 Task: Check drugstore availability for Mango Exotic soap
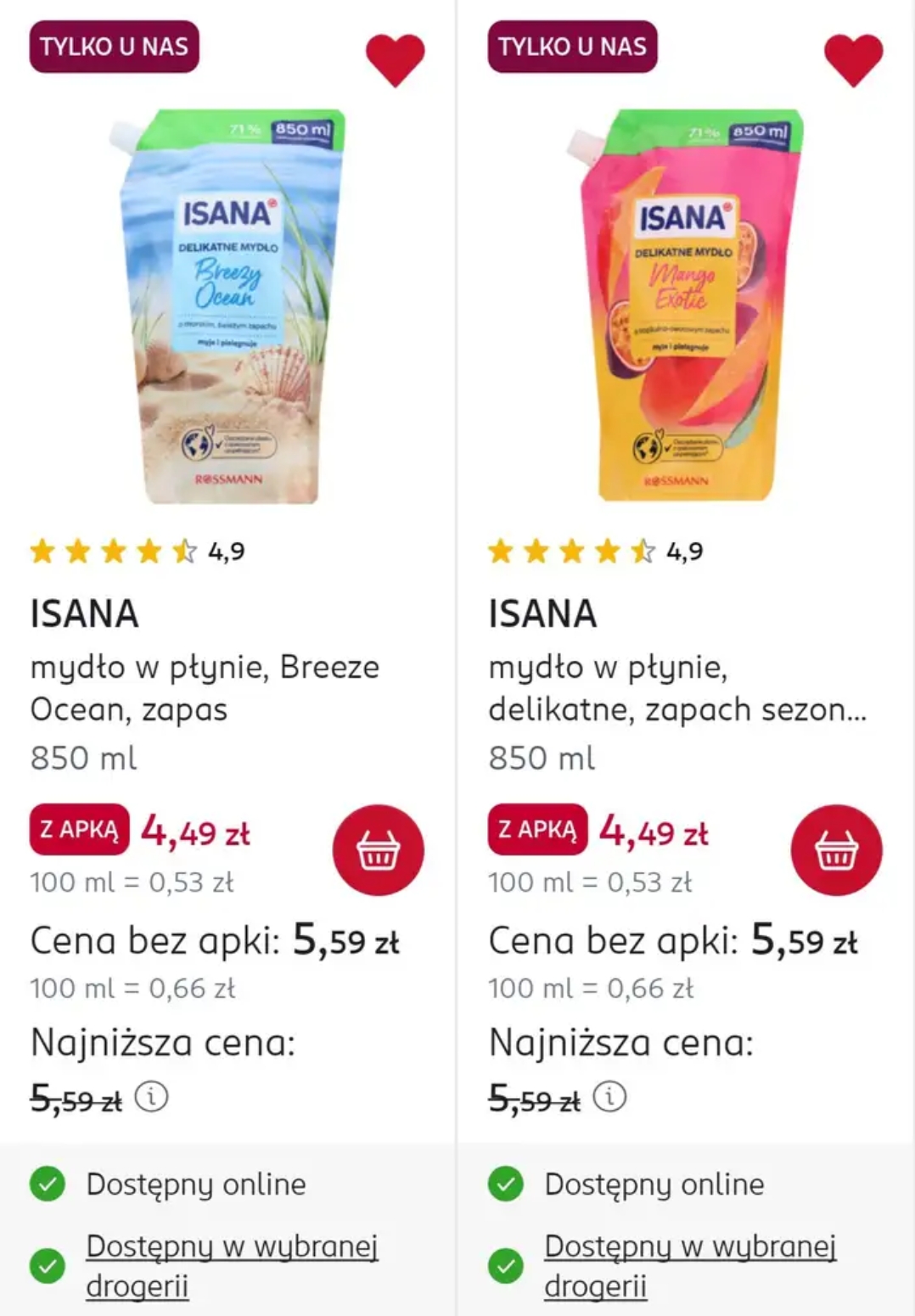pos(689,1265)
